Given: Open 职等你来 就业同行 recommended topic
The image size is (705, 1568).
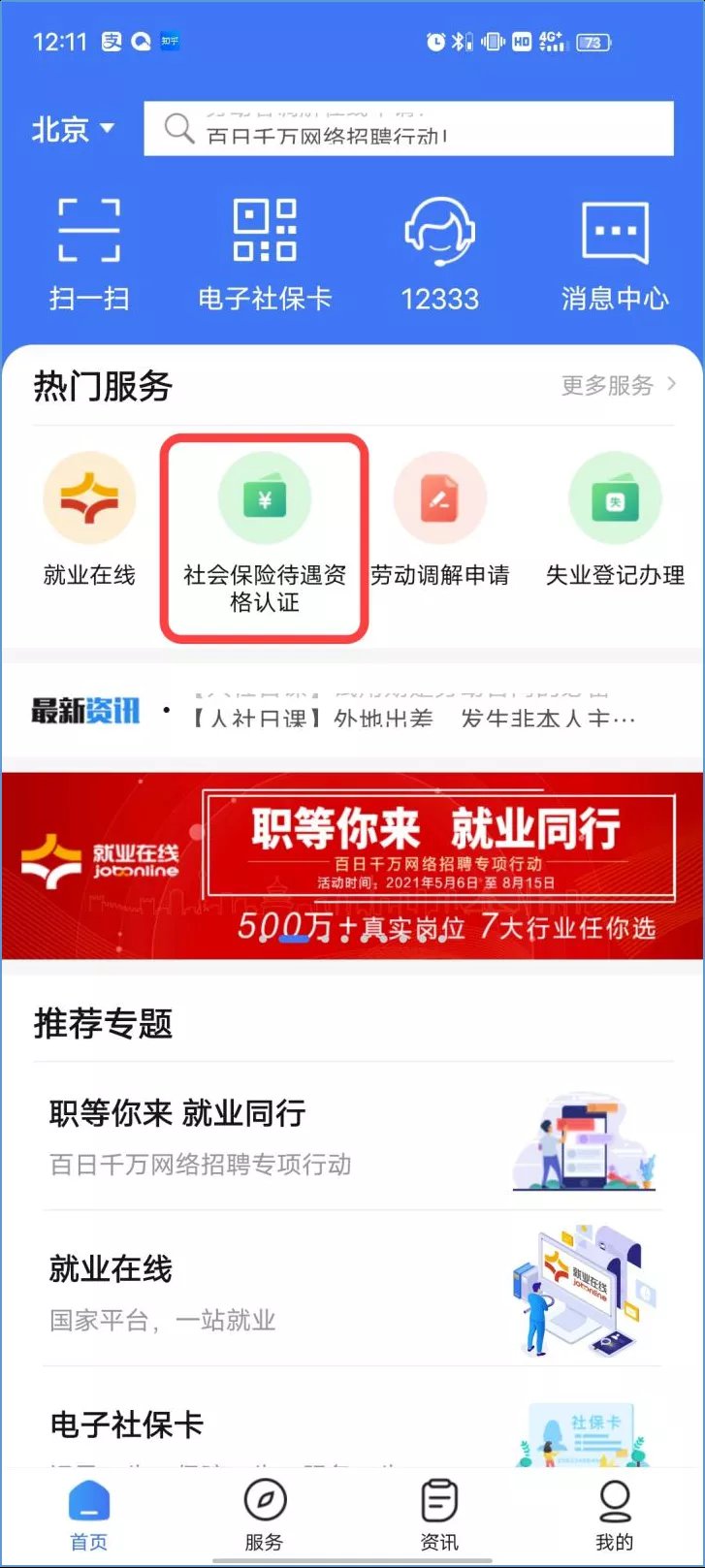Looking at the screenshot, I should (352, 1136).
